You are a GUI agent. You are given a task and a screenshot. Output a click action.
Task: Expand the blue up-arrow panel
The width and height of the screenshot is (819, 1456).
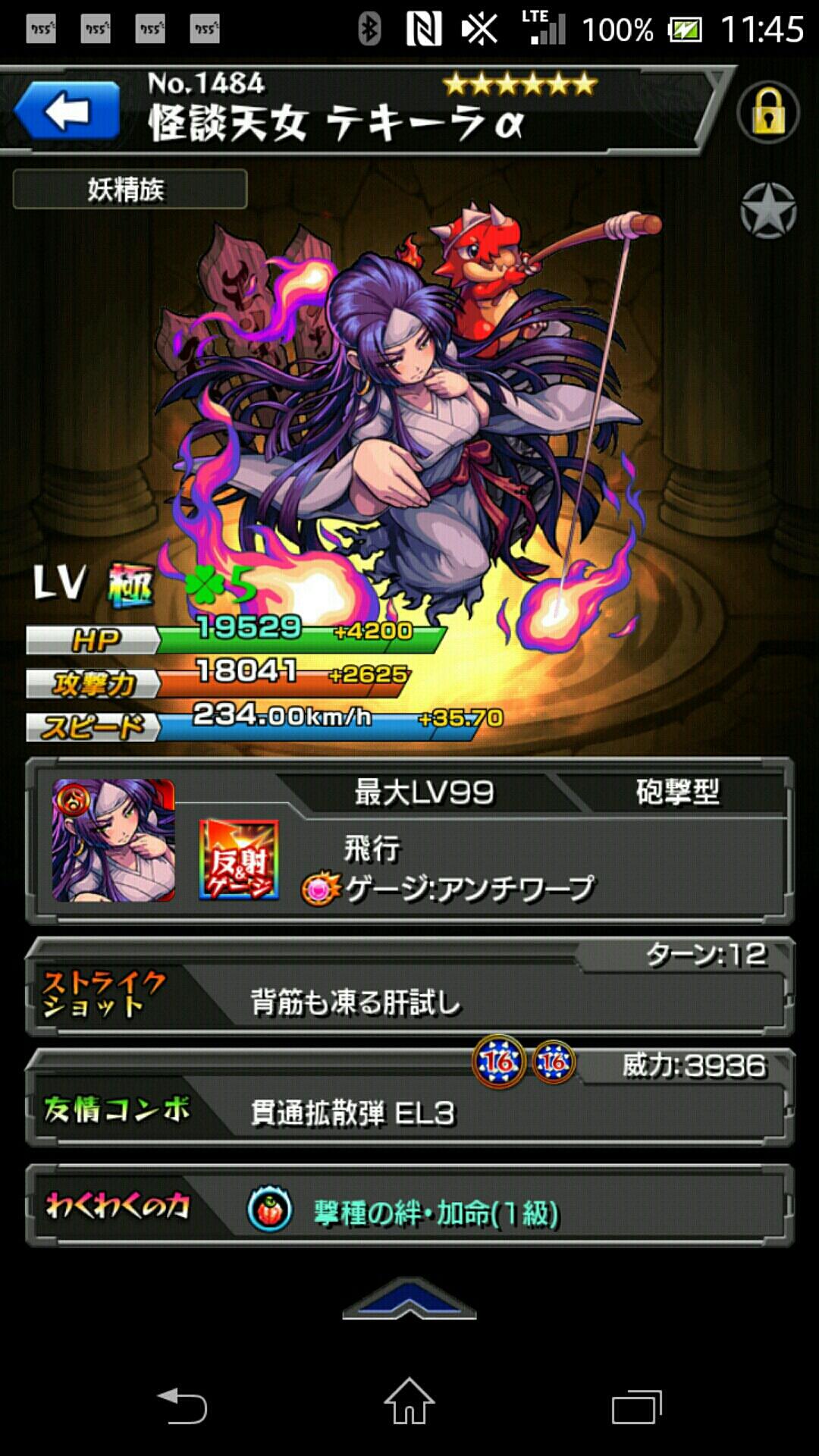coord(409,1300)
